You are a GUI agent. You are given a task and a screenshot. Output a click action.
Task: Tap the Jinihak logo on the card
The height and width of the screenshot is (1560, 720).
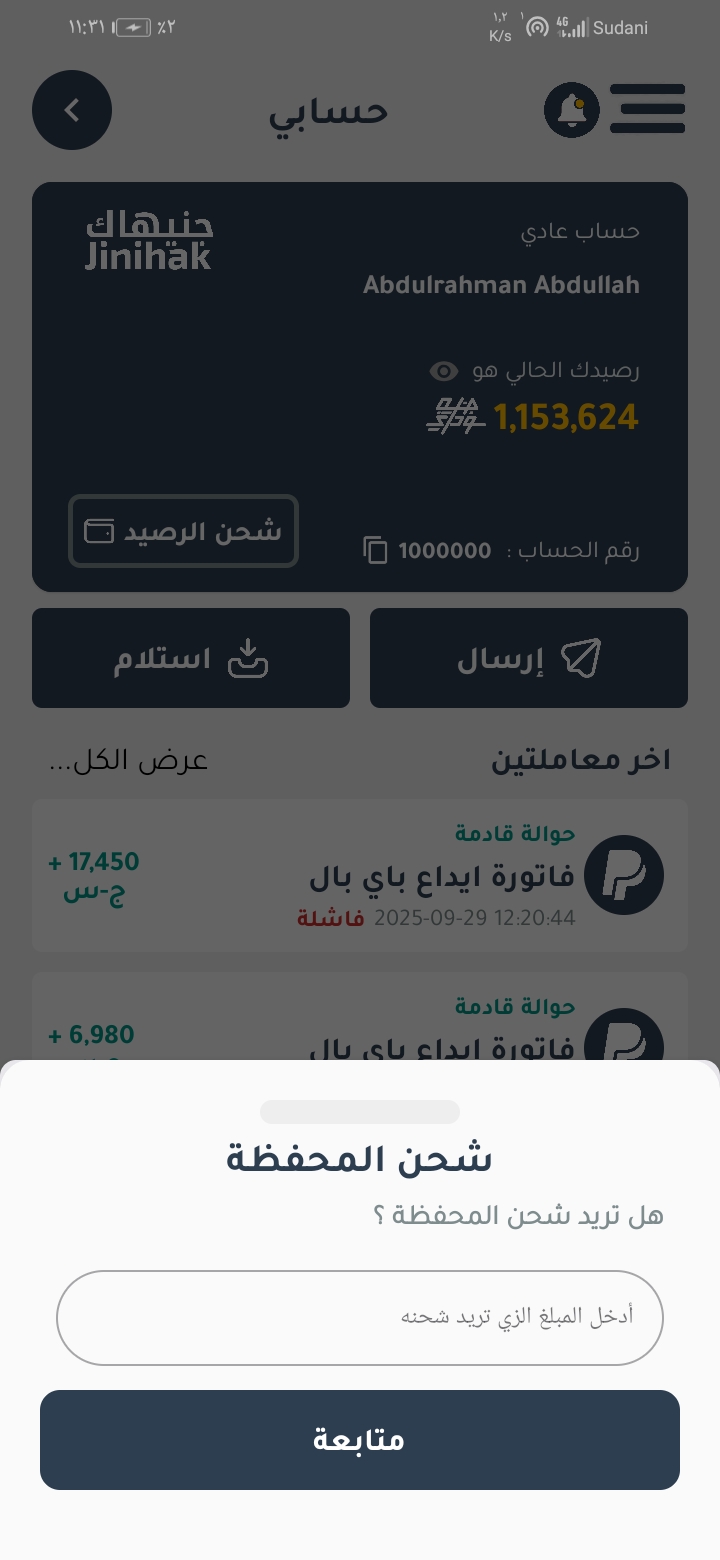coord(146,240)
